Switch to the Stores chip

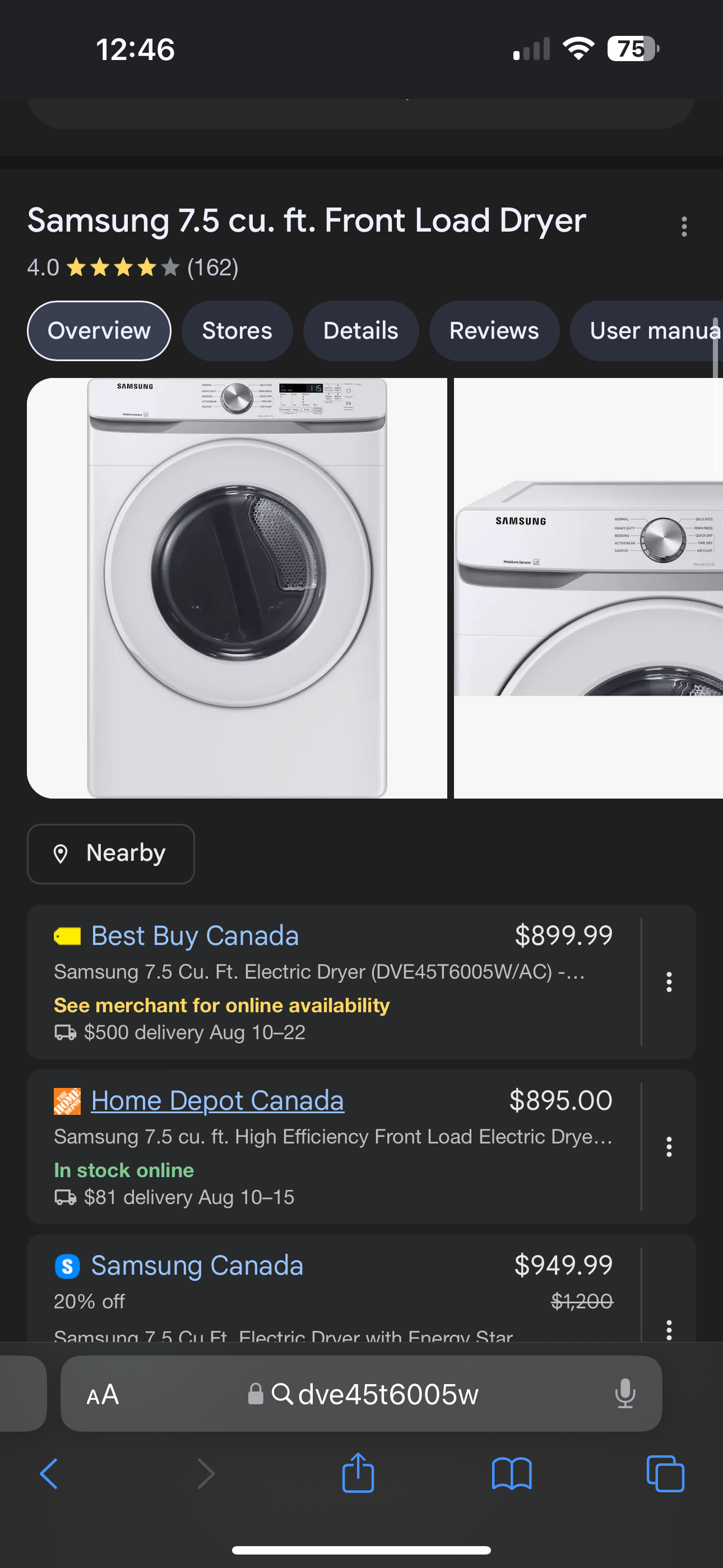point(237,330)
